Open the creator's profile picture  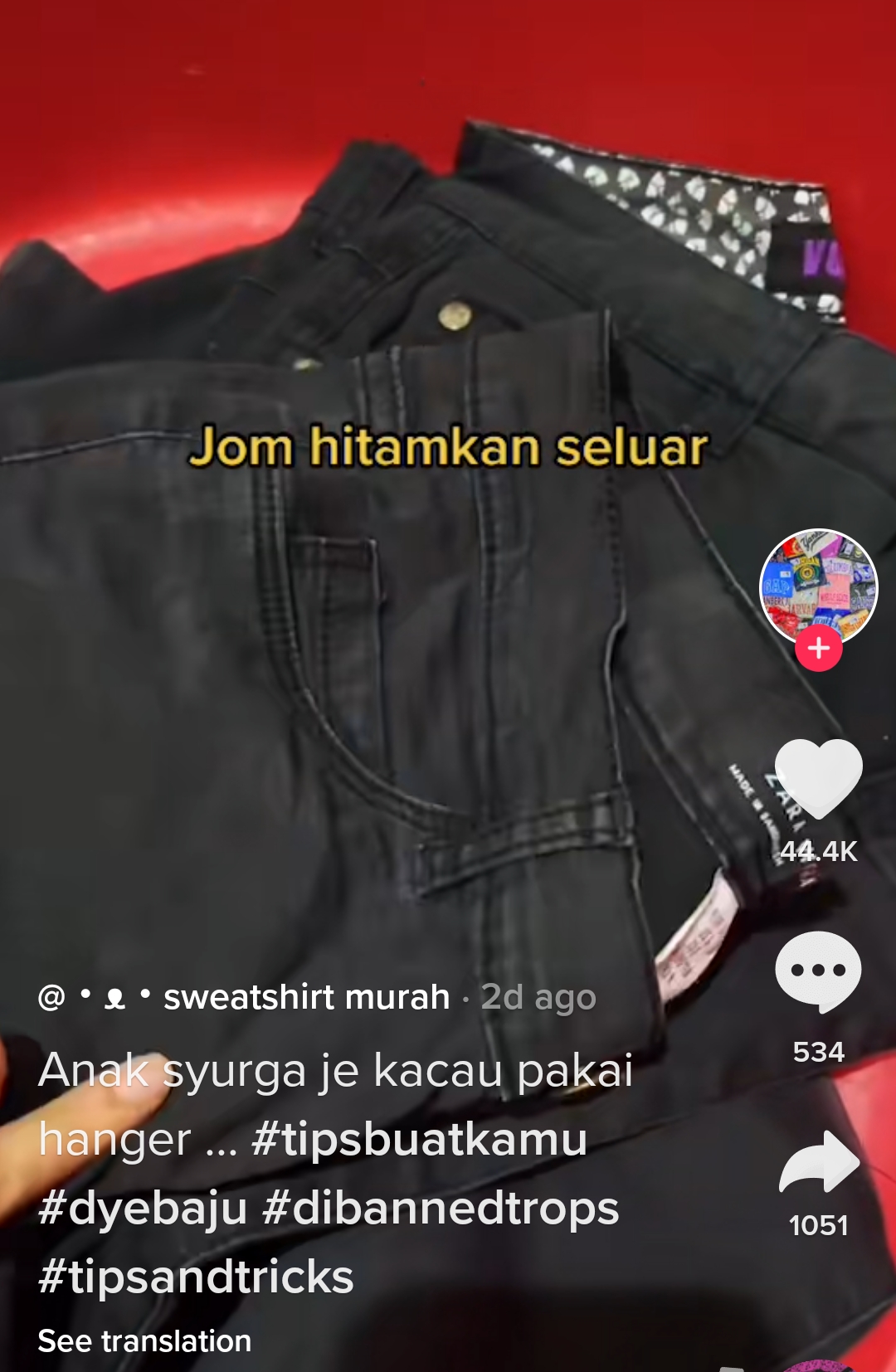pyautogui.click(x=818, y=585)
